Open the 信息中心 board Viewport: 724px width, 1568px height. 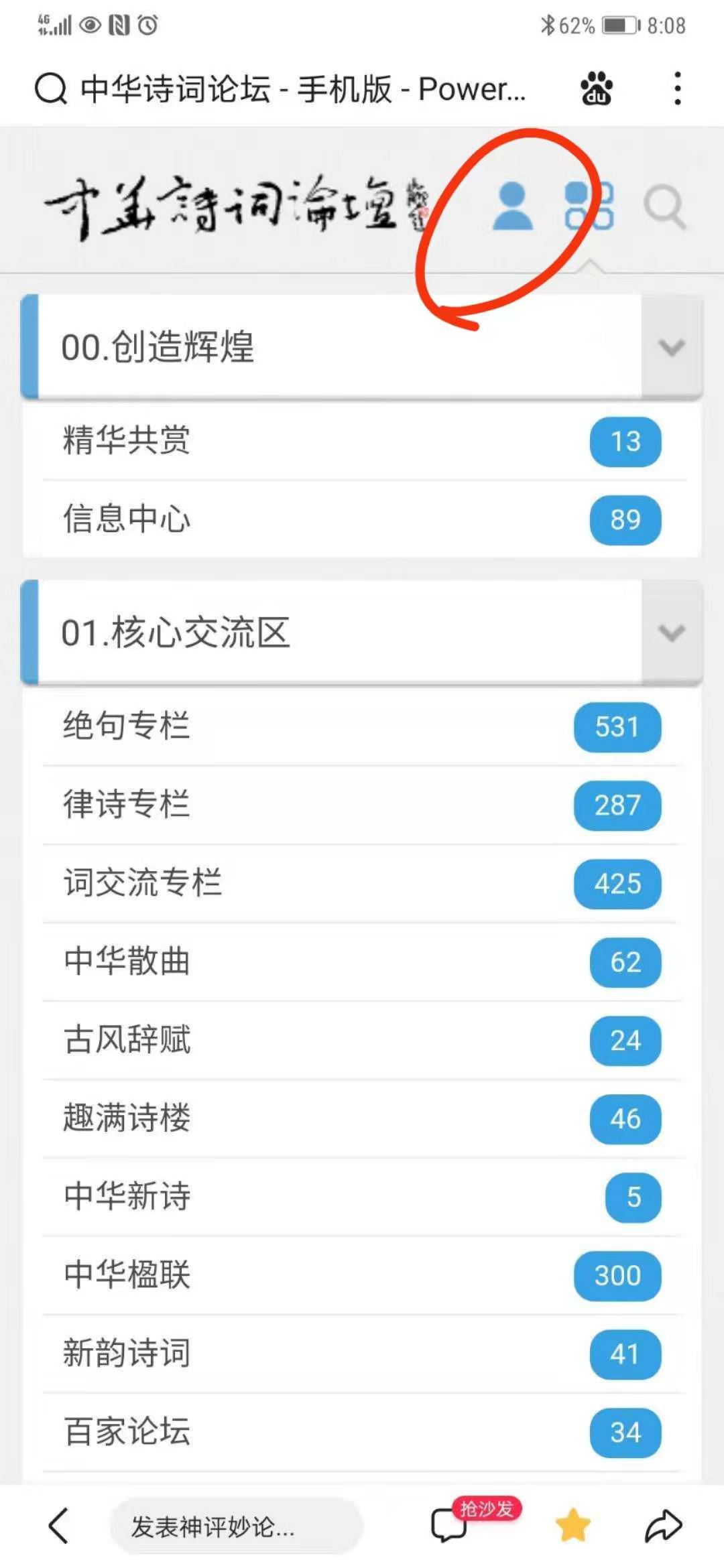(x=362, y=519)
